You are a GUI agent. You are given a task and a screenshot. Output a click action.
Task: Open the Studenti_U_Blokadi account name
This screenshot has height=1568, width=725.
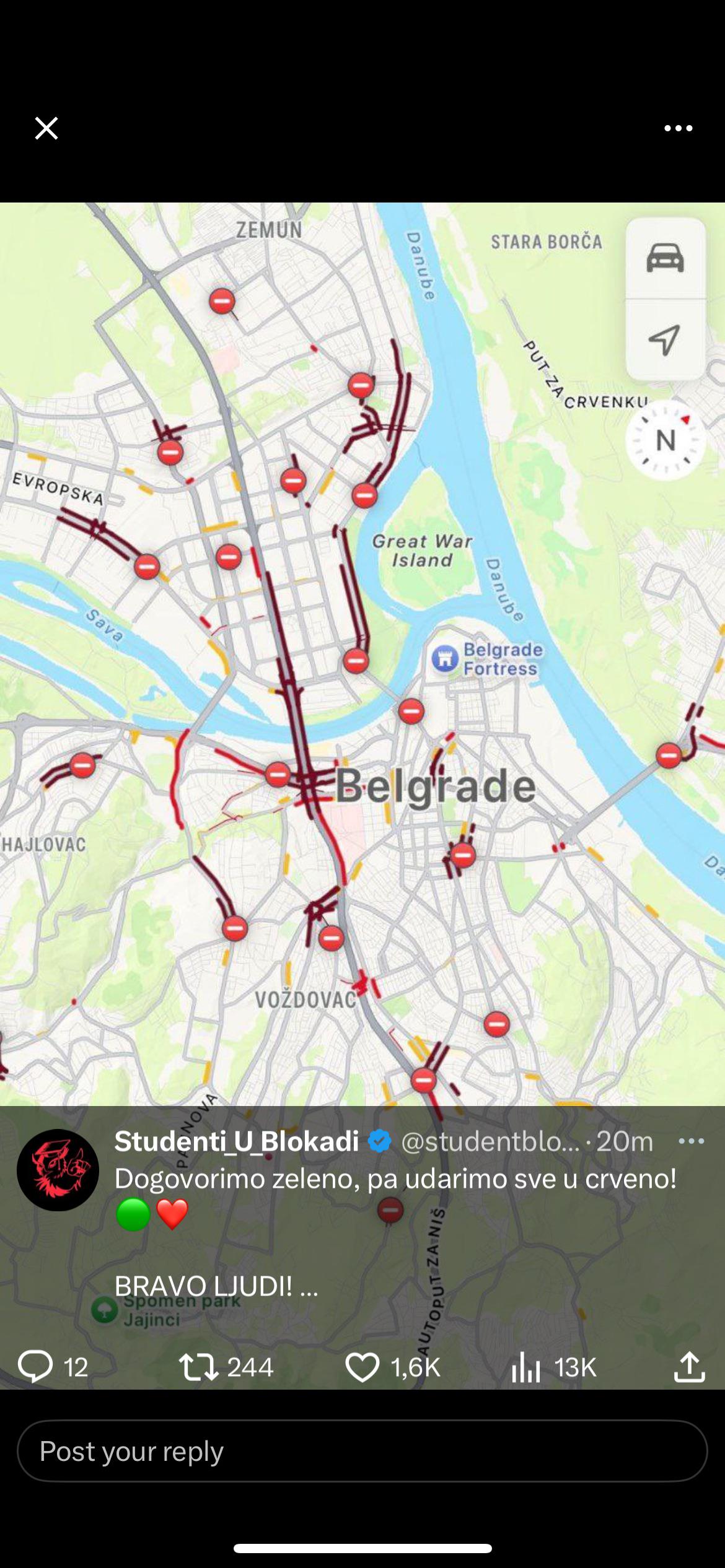pyautogui.click(x=237, y=1141)
